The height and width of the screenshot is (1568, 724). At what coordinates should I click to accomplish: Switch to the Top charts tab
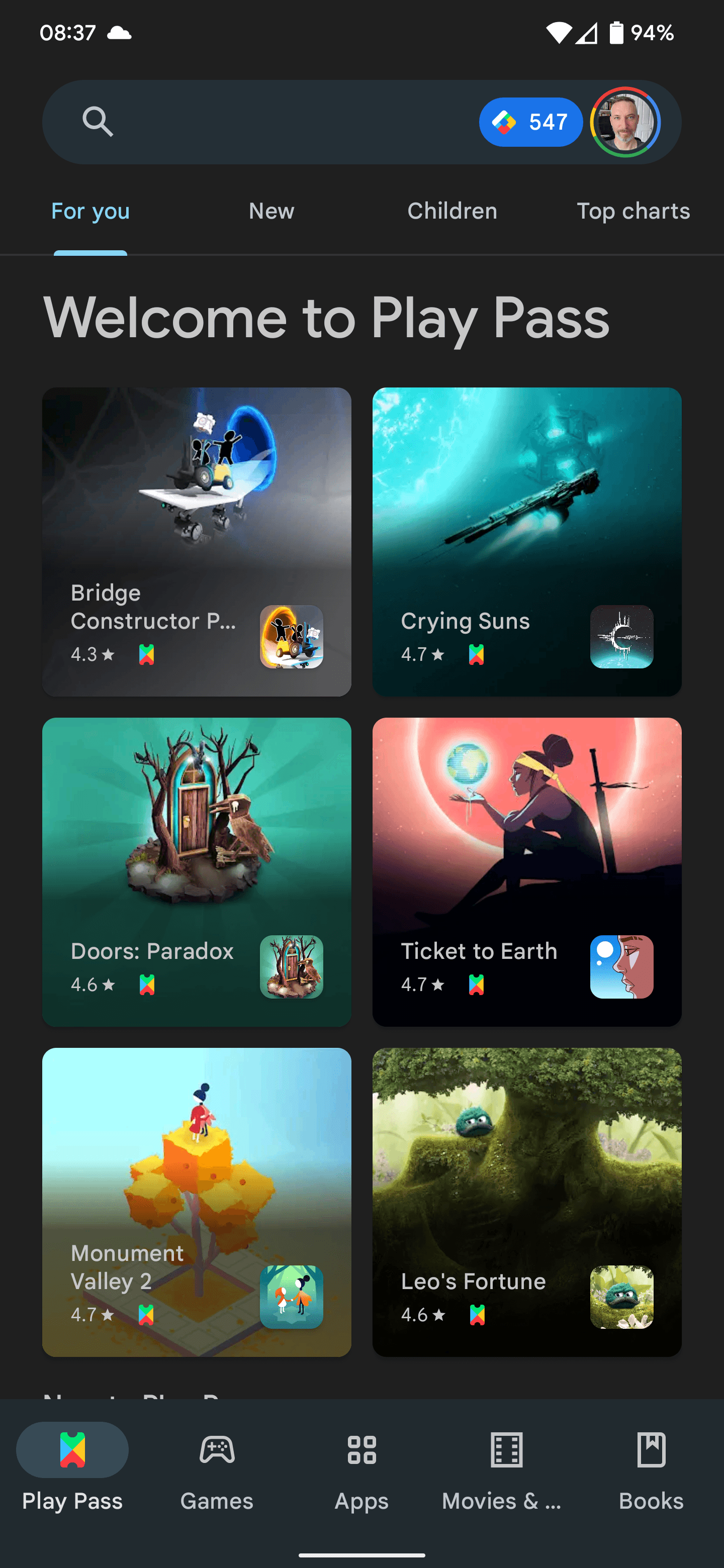click(632, 211)
